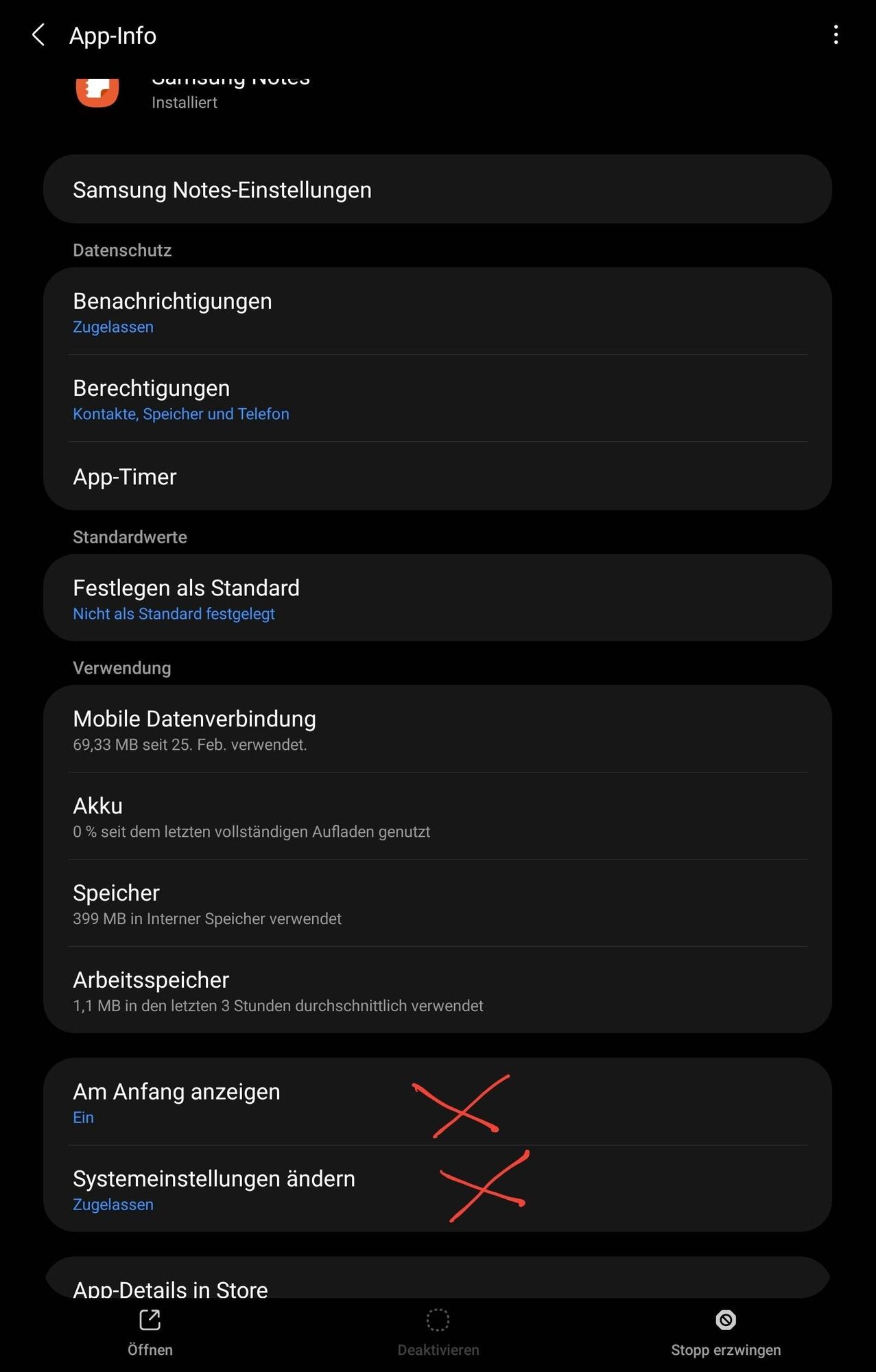876x1372 pixels.
Task: Open the Speicher row
Action: coord(437,904)
